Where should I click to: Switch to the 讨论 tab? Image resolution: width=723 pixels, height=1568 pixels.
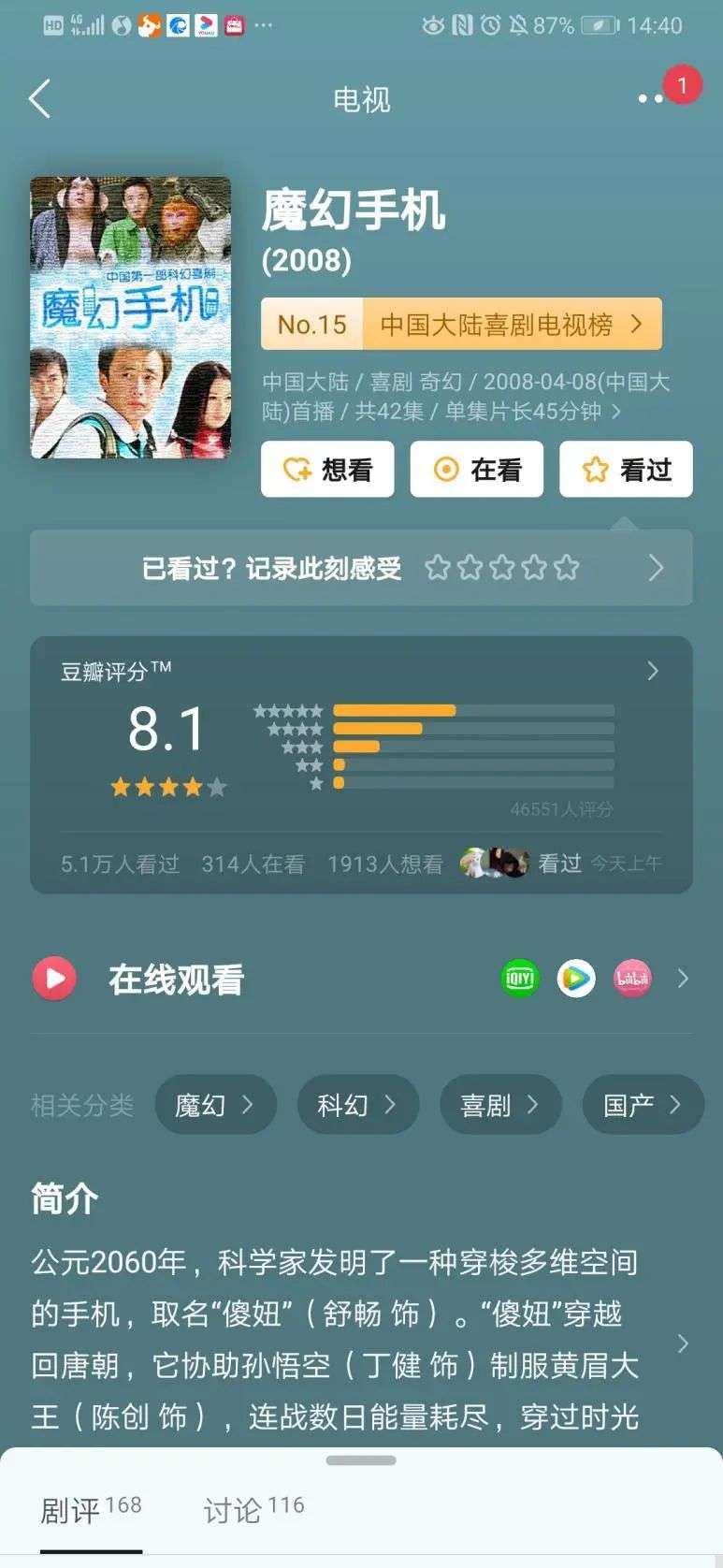tap(253, 1509)
